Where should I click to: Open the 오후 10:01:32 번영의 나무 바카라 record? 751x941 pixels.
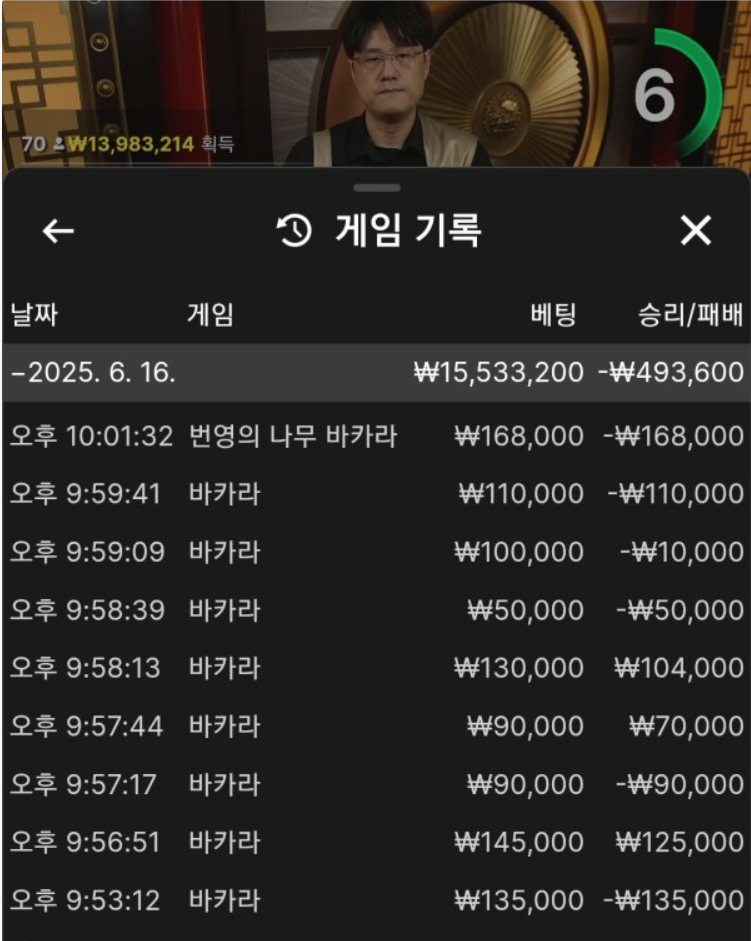(375, 436)
